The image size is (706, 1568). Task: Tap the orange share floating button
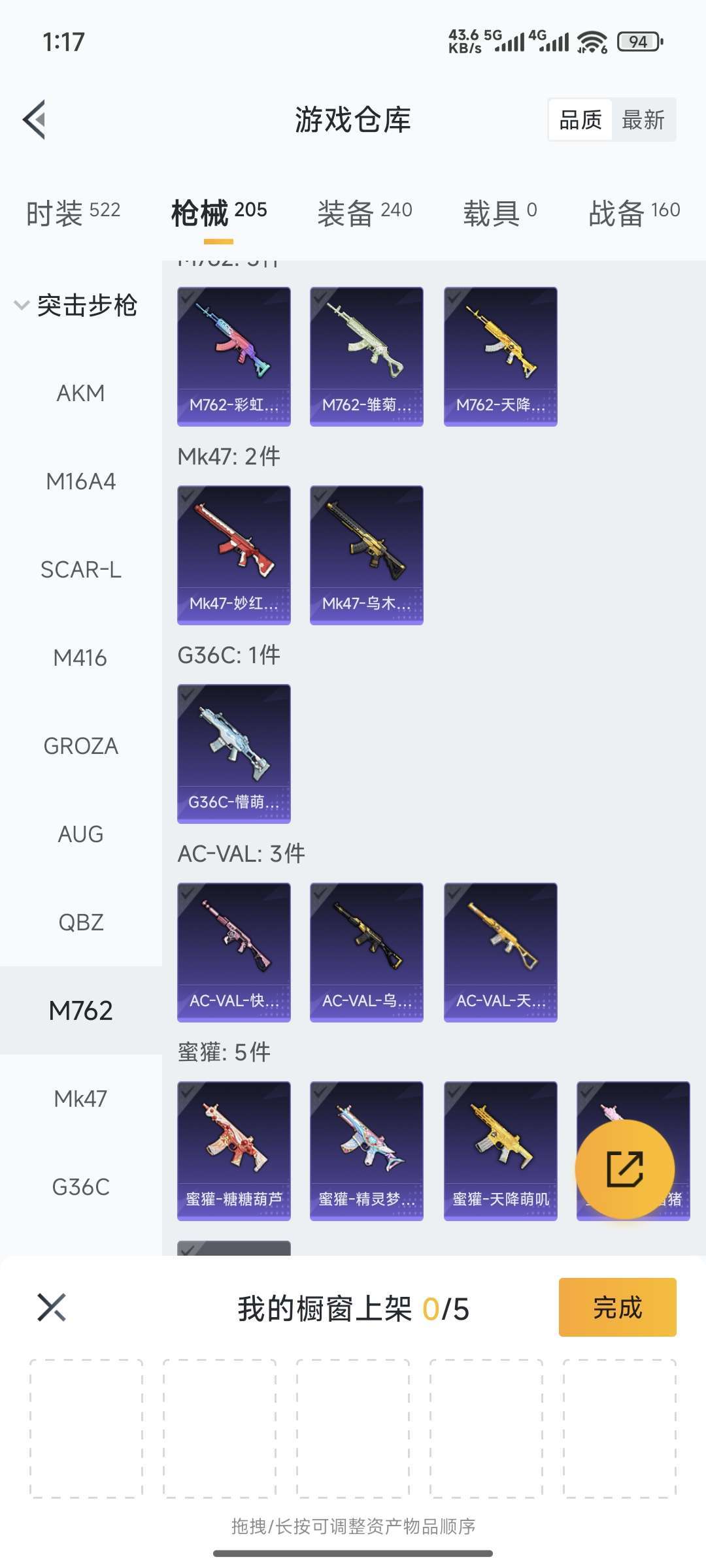pyautogui.click(x=625, y=1169)
